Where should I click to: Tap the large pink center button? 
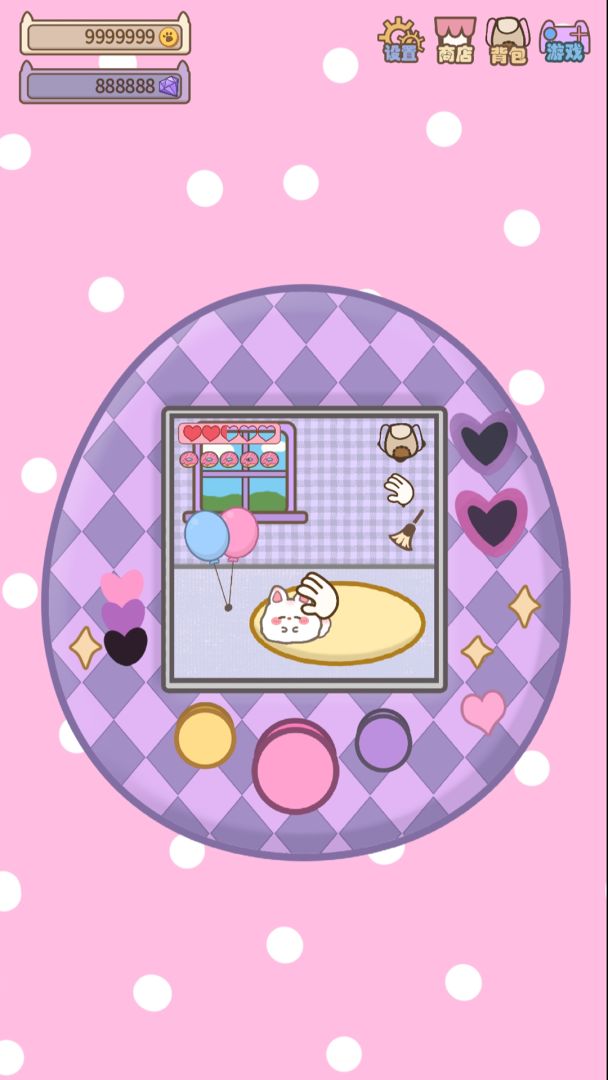[x=295, y=767]
